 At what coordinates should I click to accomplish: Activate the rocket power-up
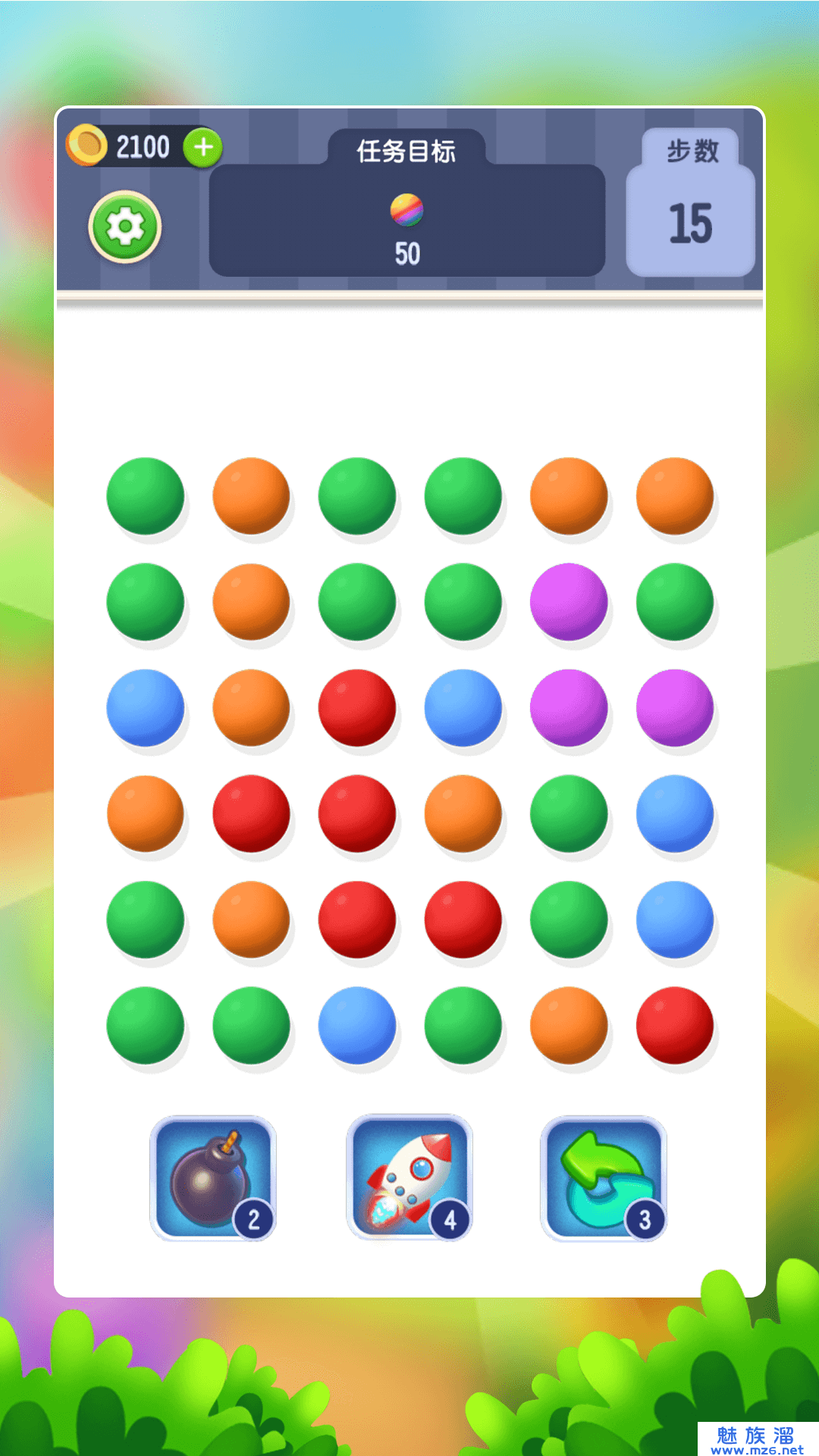pos(409,1177)
